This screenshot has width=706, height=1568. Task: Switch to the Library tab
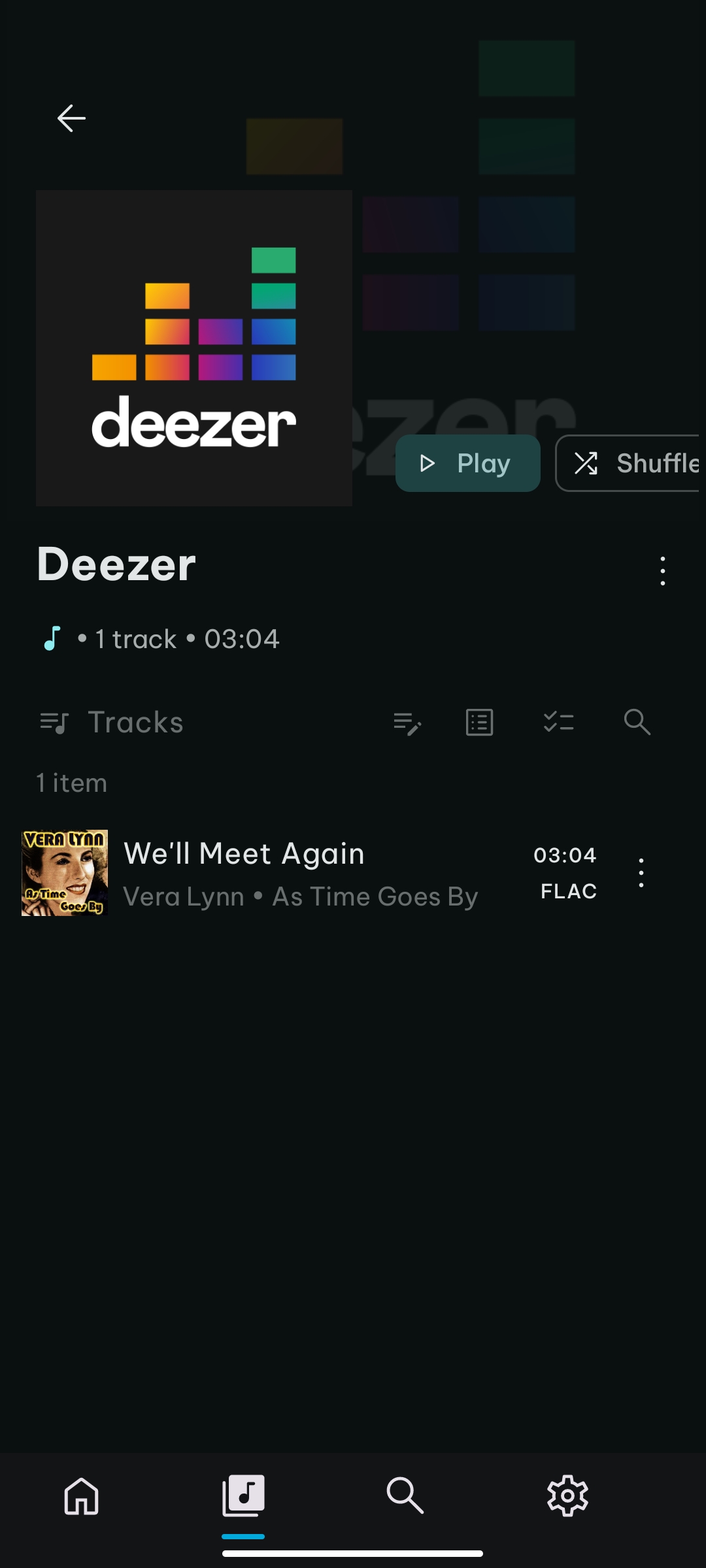[x=243, y=1495]
